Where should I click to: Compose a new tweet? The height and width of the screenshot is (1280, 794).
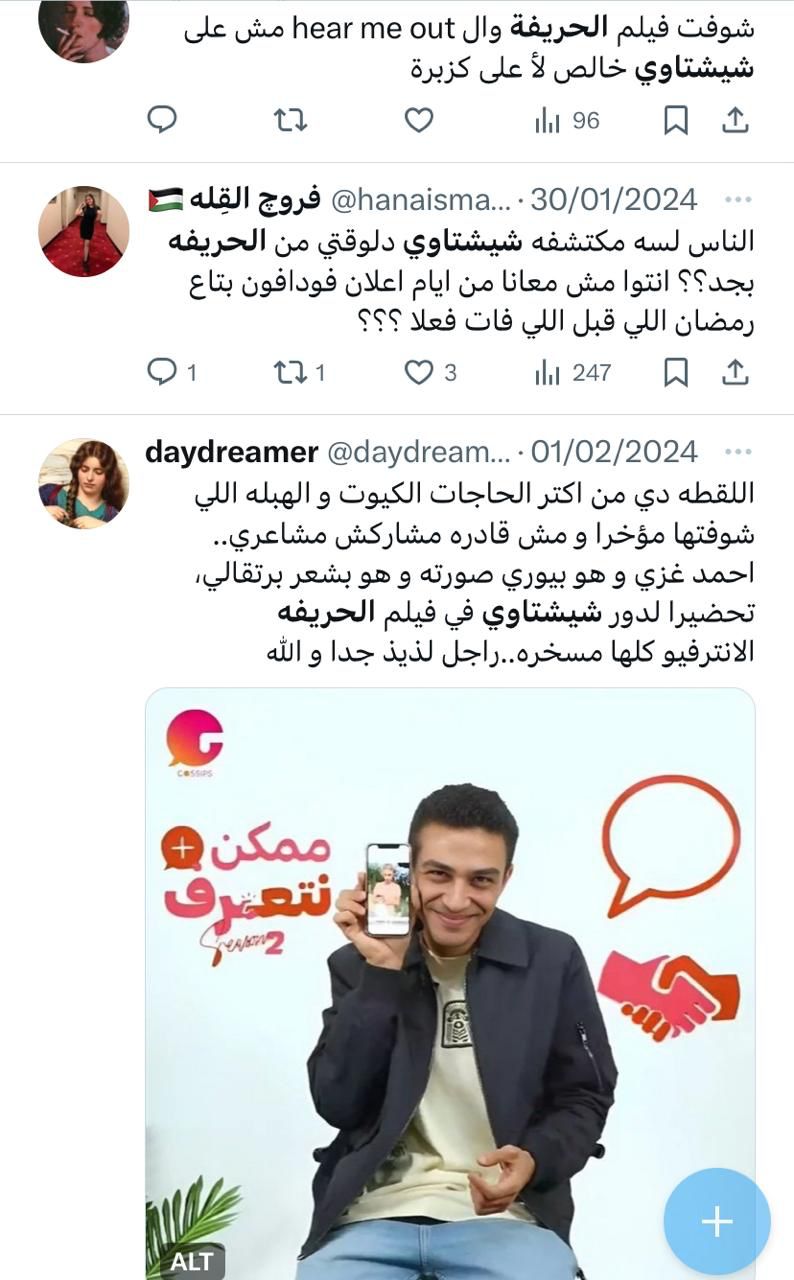716,1221
